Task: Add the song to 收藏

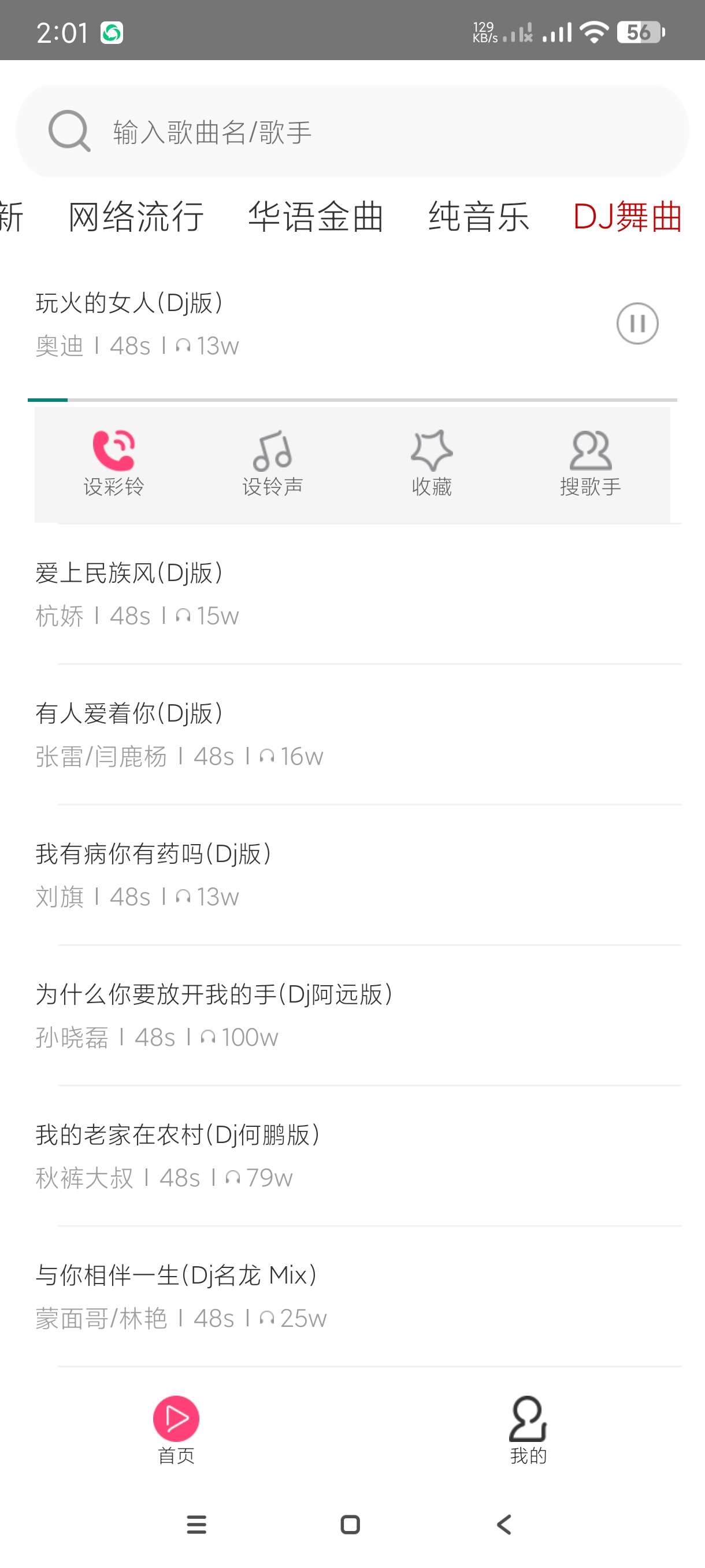Action: [431, 464]
